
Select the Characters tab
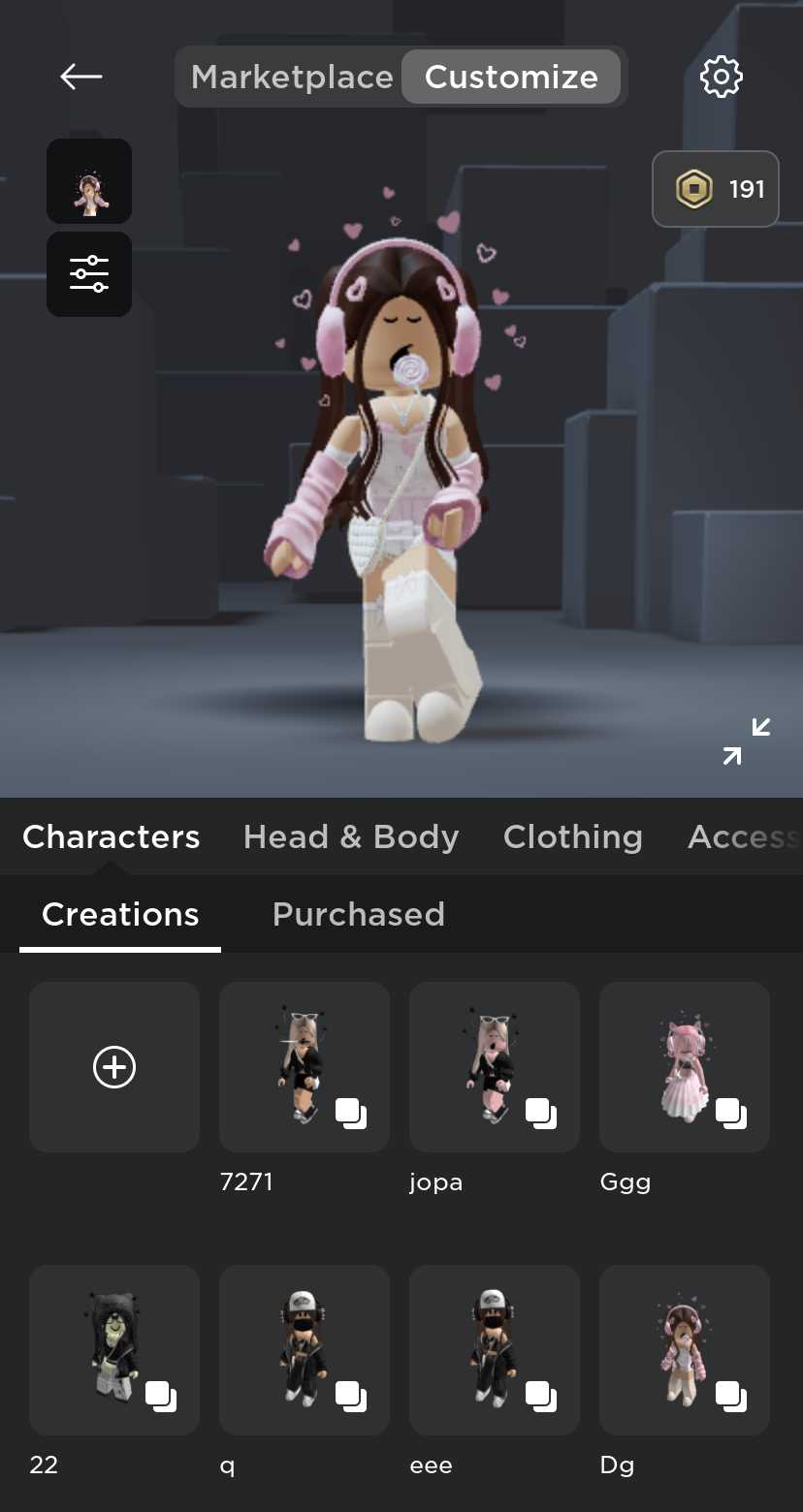tap(112, 836)
